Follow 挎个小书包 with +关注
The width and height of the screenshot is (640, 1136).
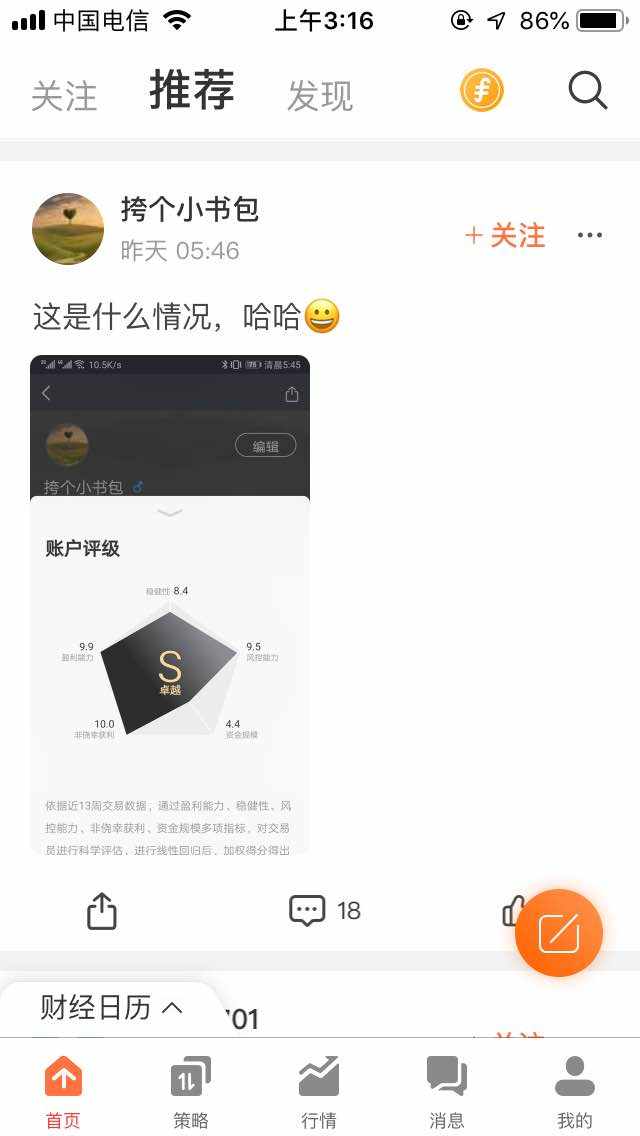click(x=504, y=236)
